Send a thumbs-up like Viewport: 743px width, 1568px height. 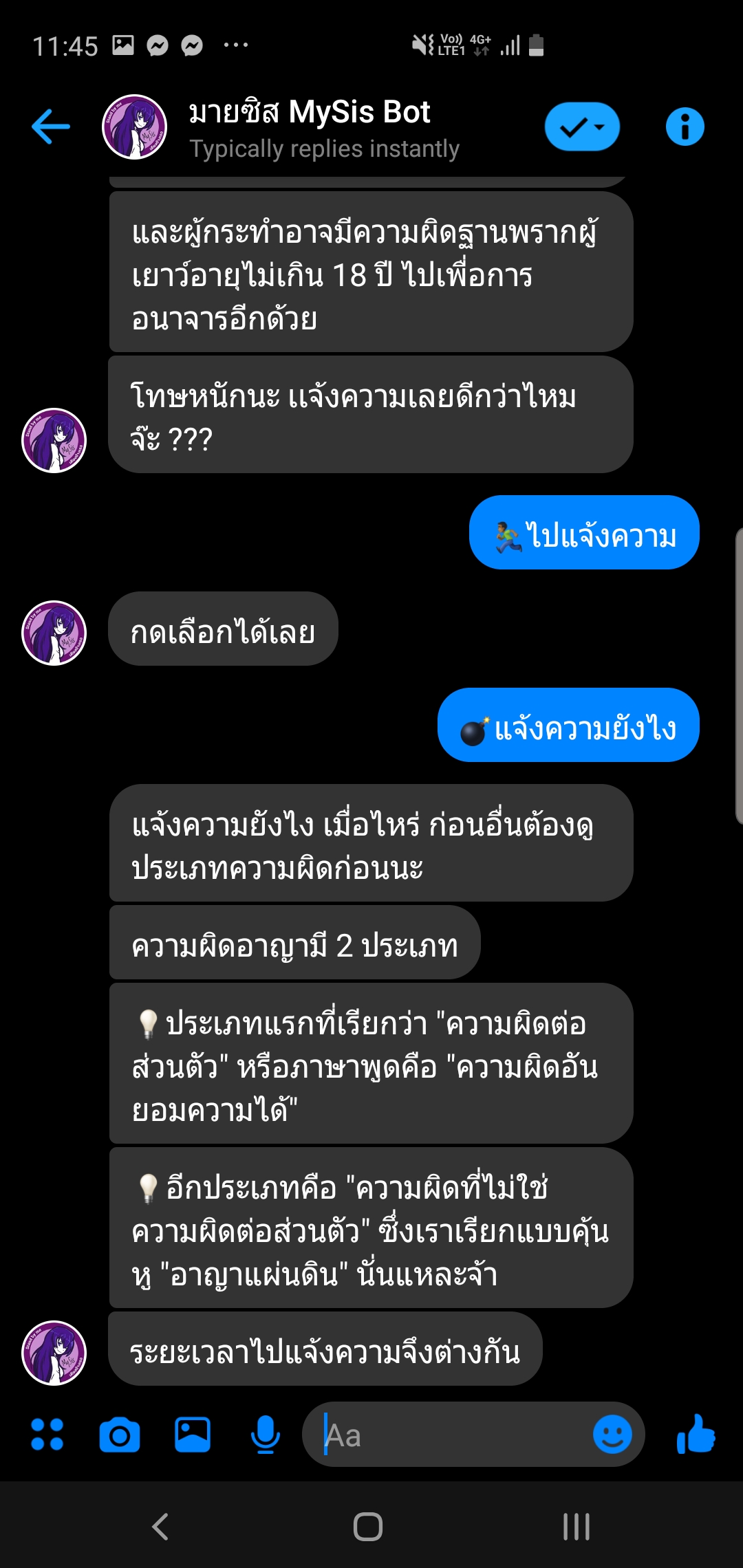coord(696,1435)
